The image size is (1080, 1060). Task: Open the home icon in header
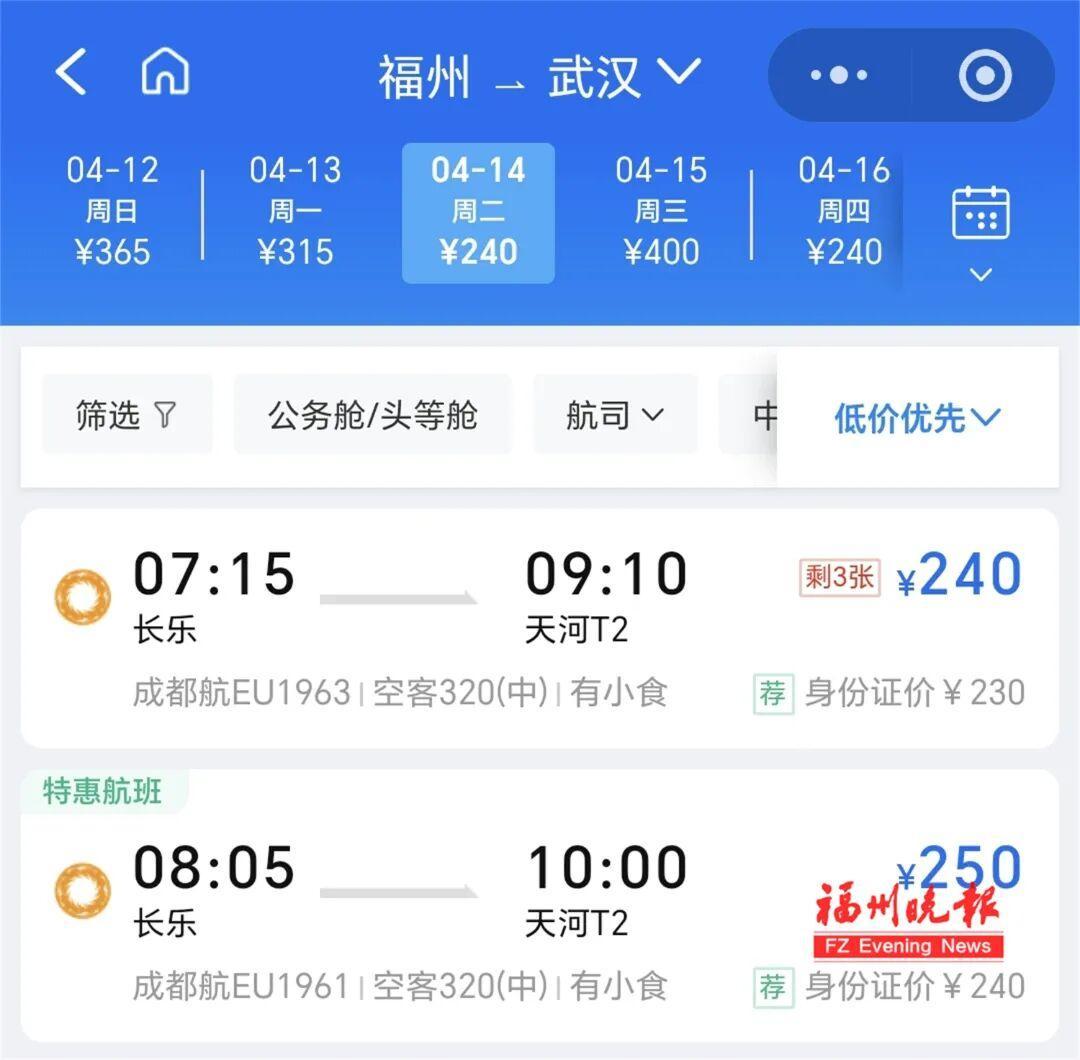click(x=165, y=73)
